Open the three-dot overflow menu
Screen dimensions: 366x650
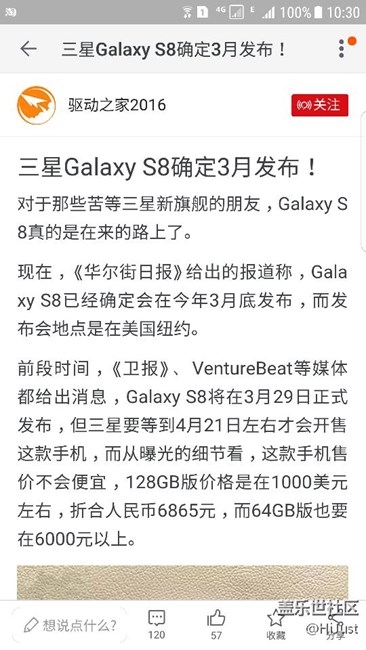click(342, 49)
